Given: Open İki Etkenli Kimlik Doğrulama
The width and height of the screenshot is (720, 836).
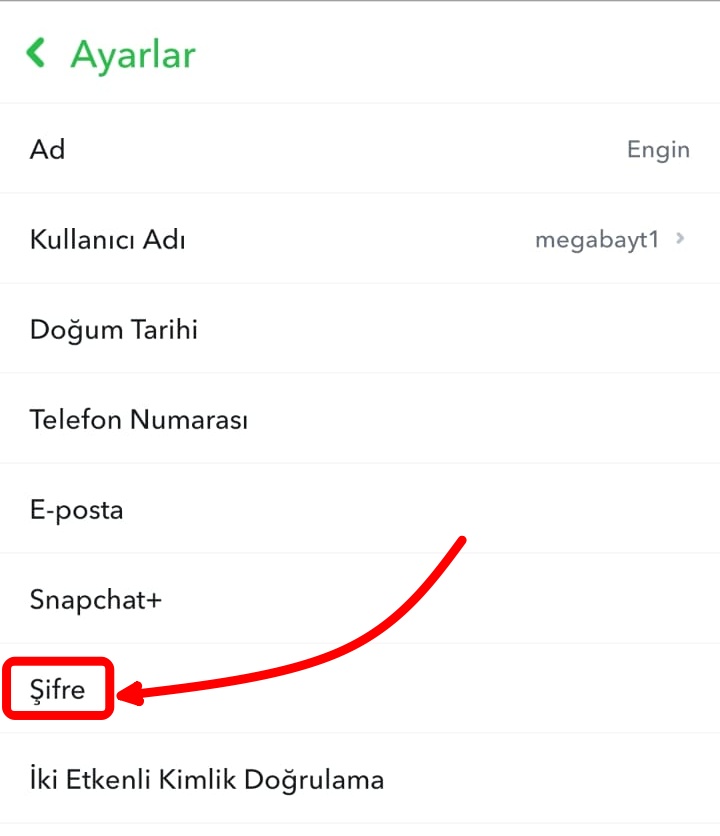Looking at the screenshot, I should point(360,779).
